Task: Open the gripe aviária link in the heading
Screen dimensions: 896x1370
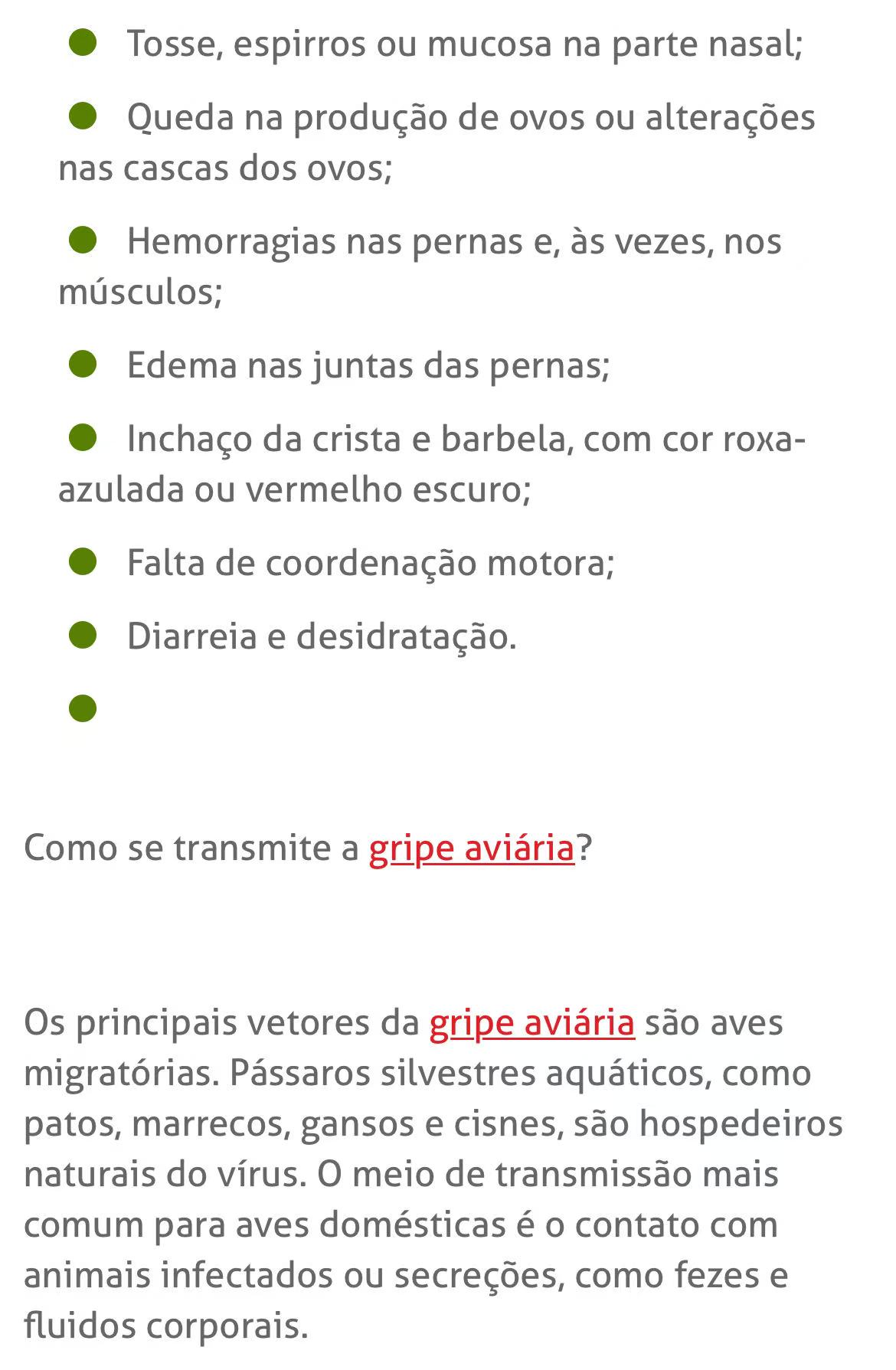Action: (471, 848)
